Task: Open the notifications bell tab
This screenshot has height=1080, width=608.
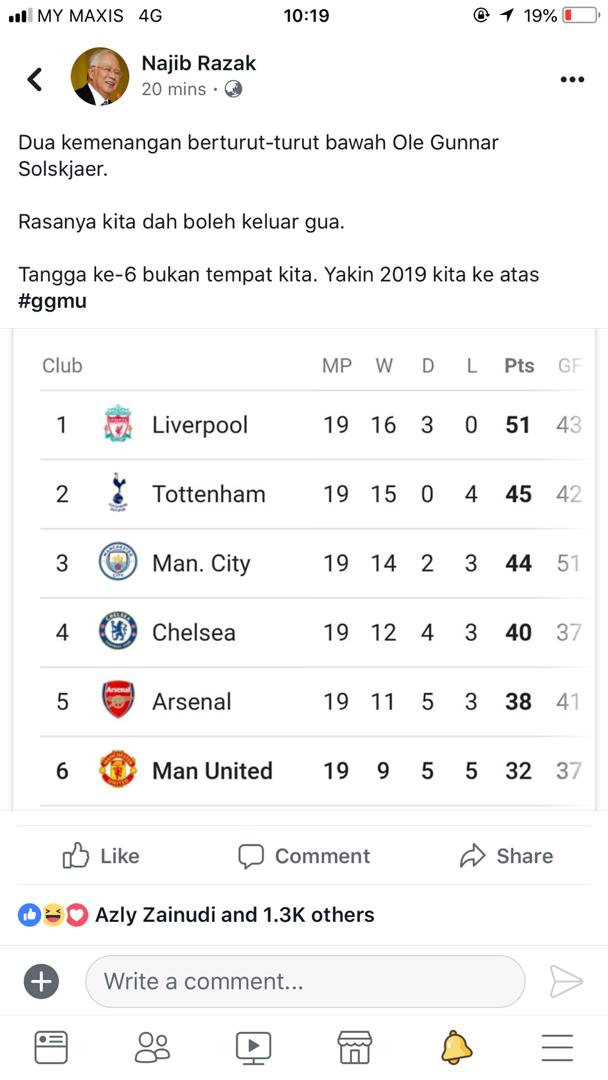Action: (457, 1047)
